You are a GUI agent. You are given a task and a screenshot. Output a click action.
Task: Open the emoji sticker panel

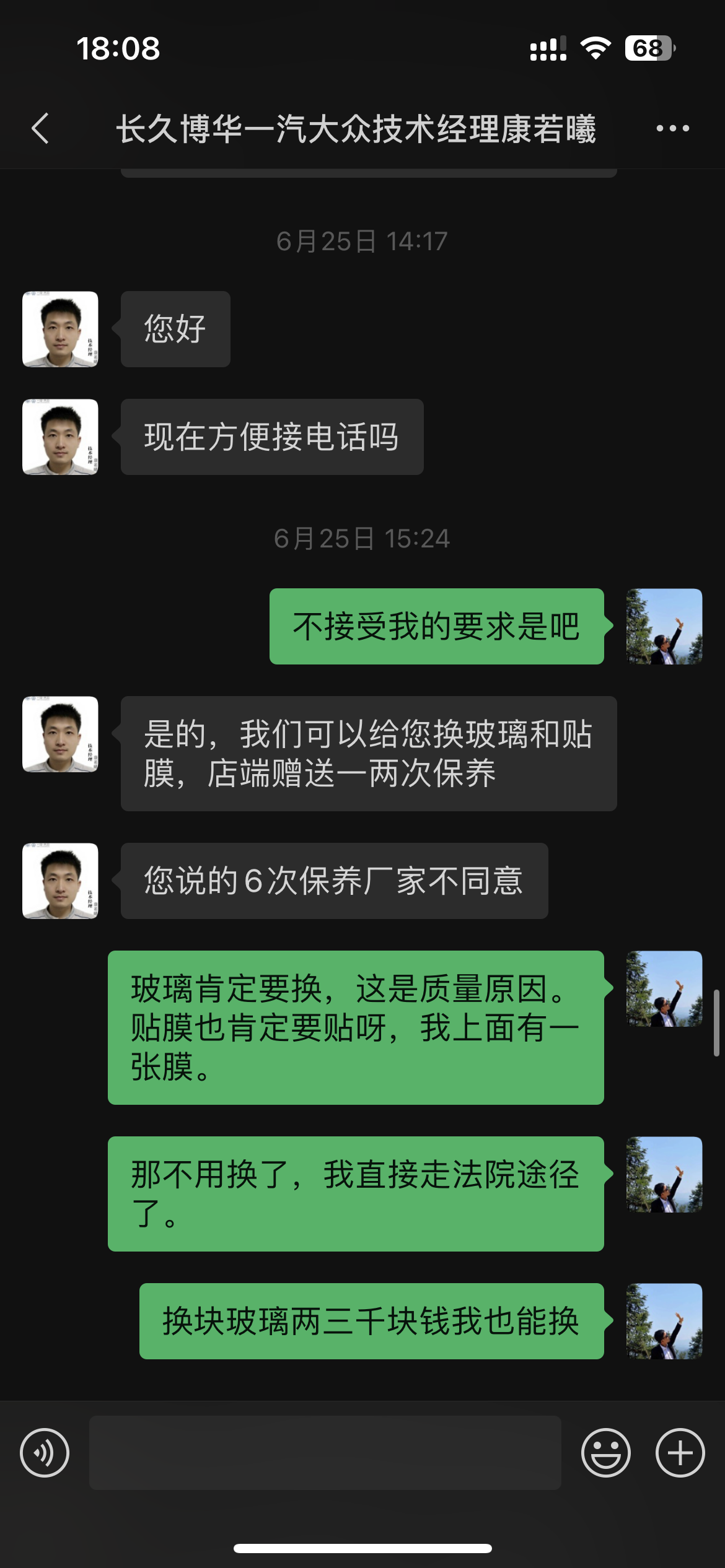605,1453
